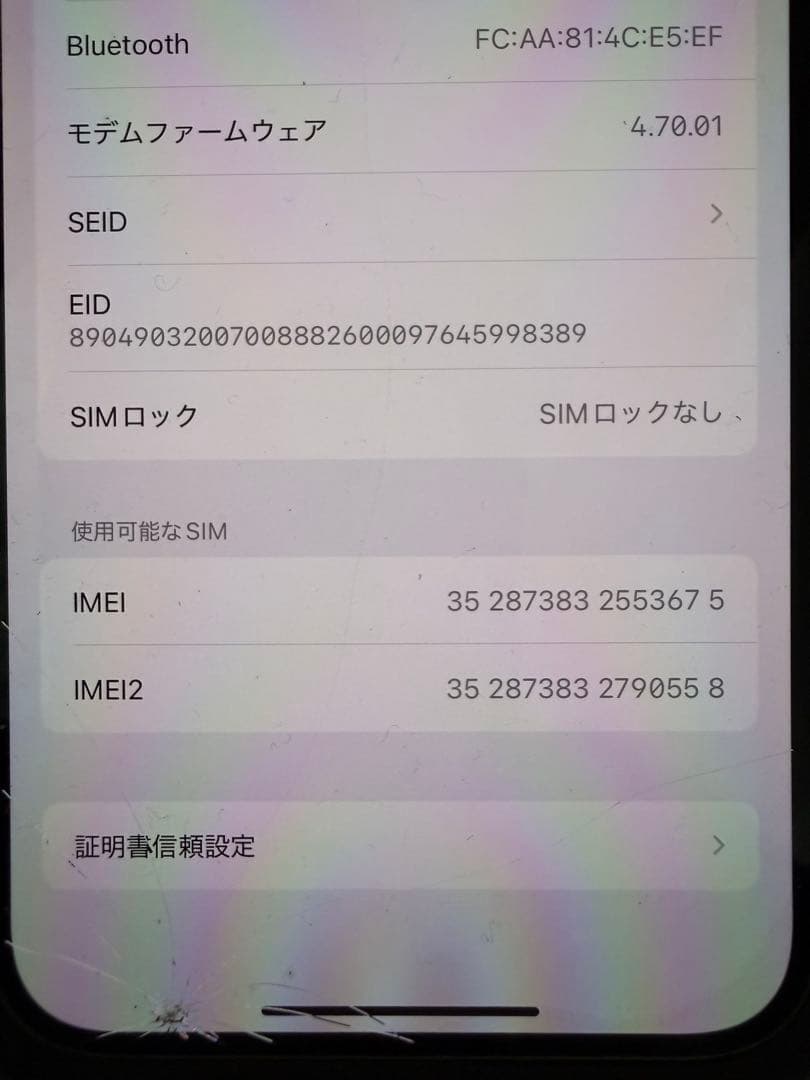Tap the Bluetooth label text
810x1080 pixels.
[x=128, y=44]
